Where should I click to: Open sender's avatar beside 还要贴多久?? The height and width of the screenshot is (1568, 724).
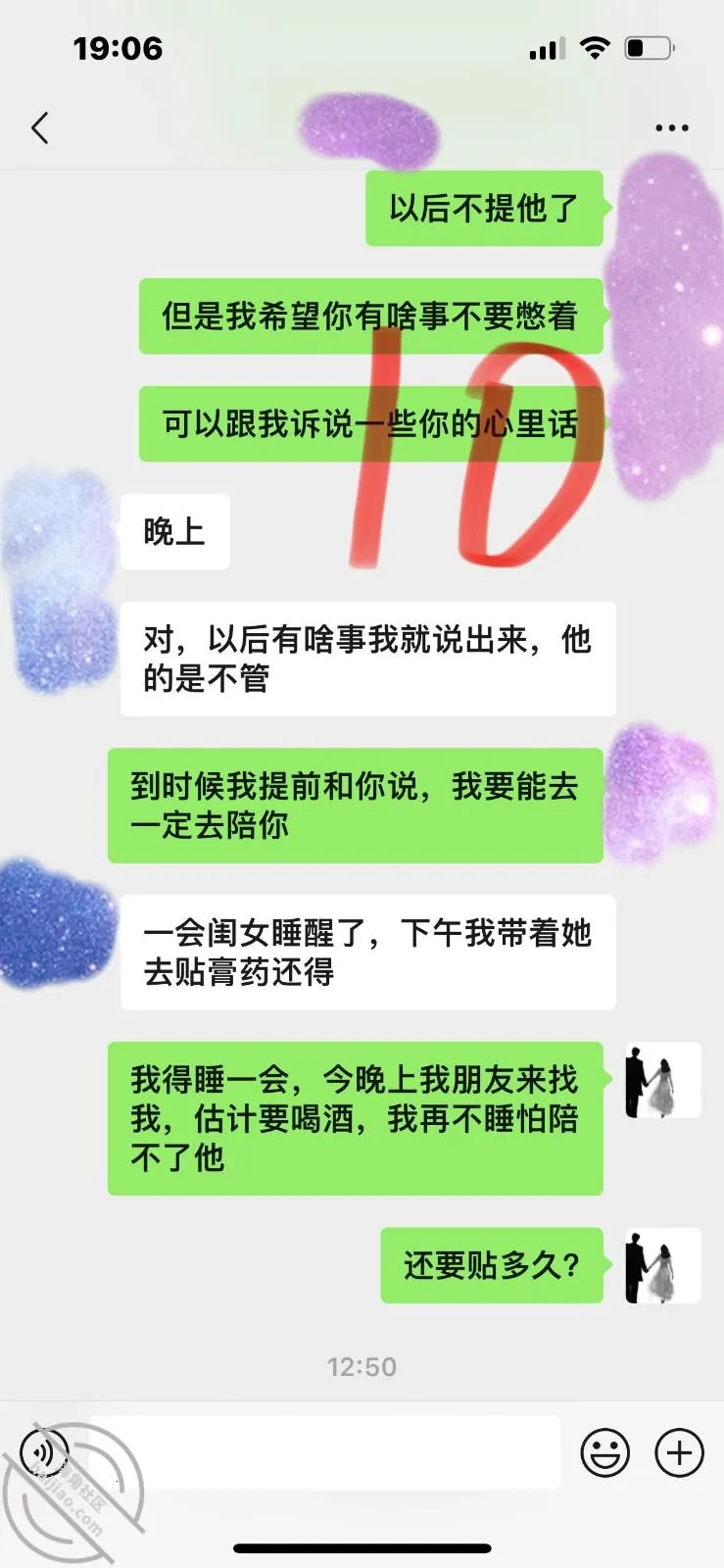pyautogui.click(x=663, y=1265)
